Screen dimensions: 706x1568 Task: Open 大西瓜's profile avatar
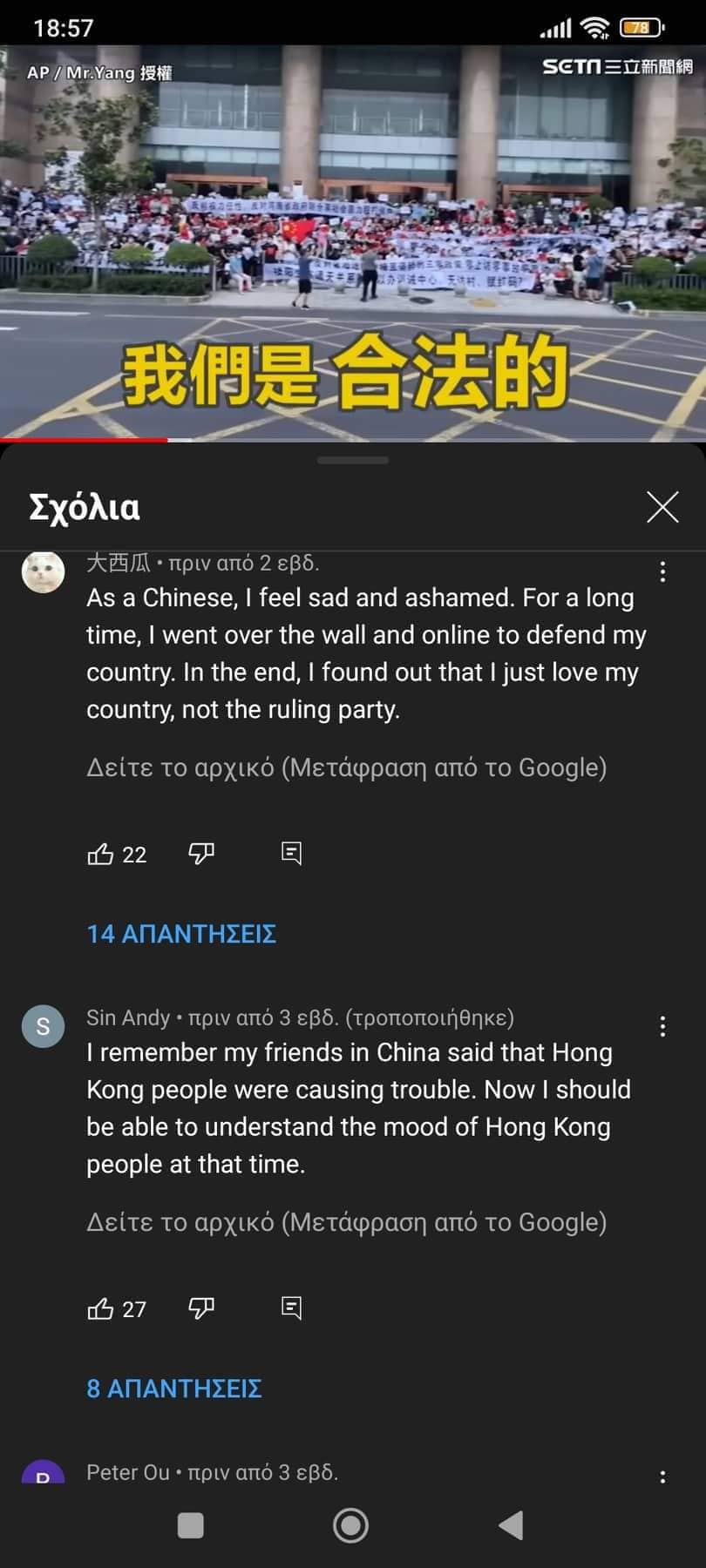click(43, 572)
